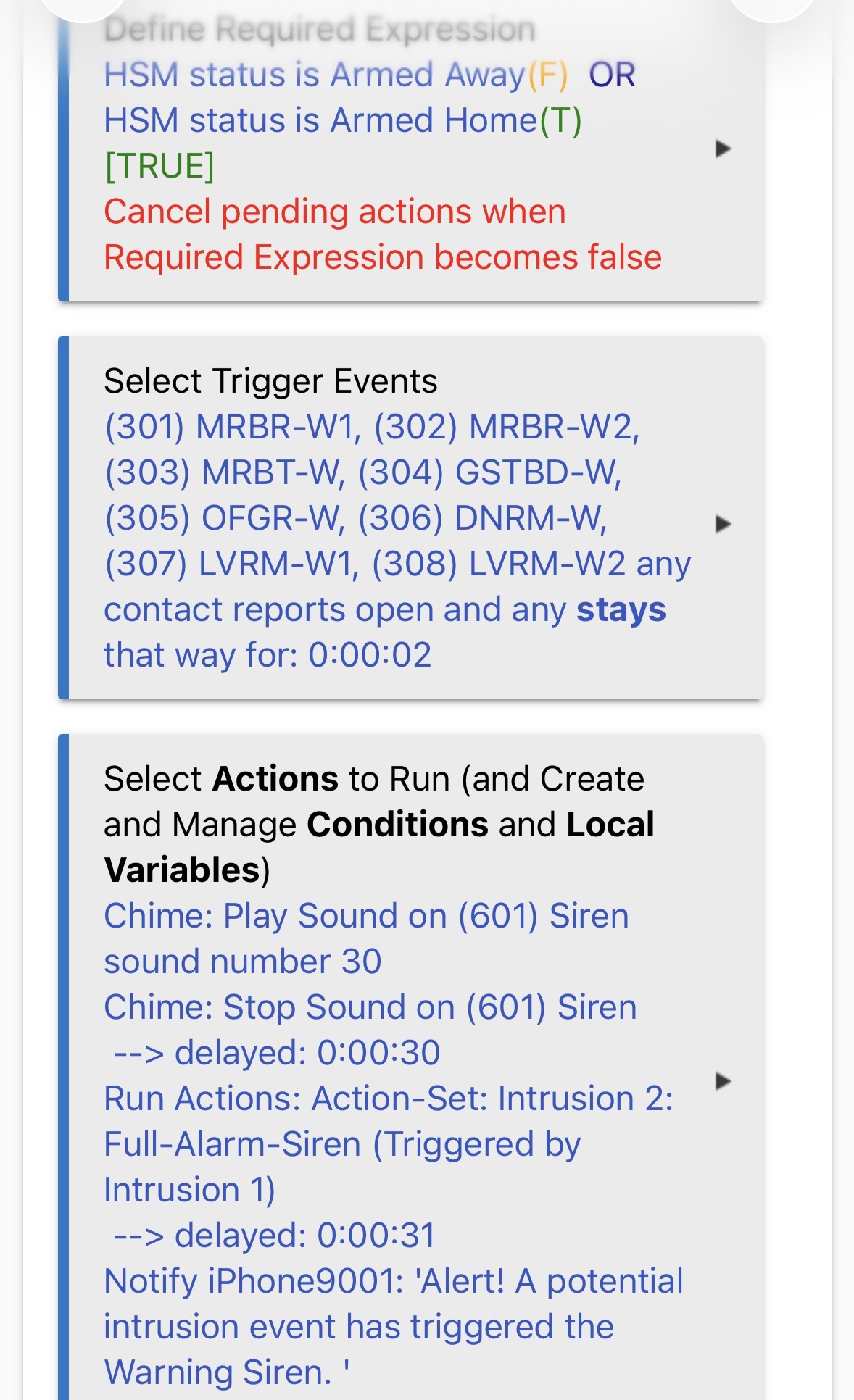Open the Select Actions to Run section
854x1400 pixels.
tap(723, 1081)
